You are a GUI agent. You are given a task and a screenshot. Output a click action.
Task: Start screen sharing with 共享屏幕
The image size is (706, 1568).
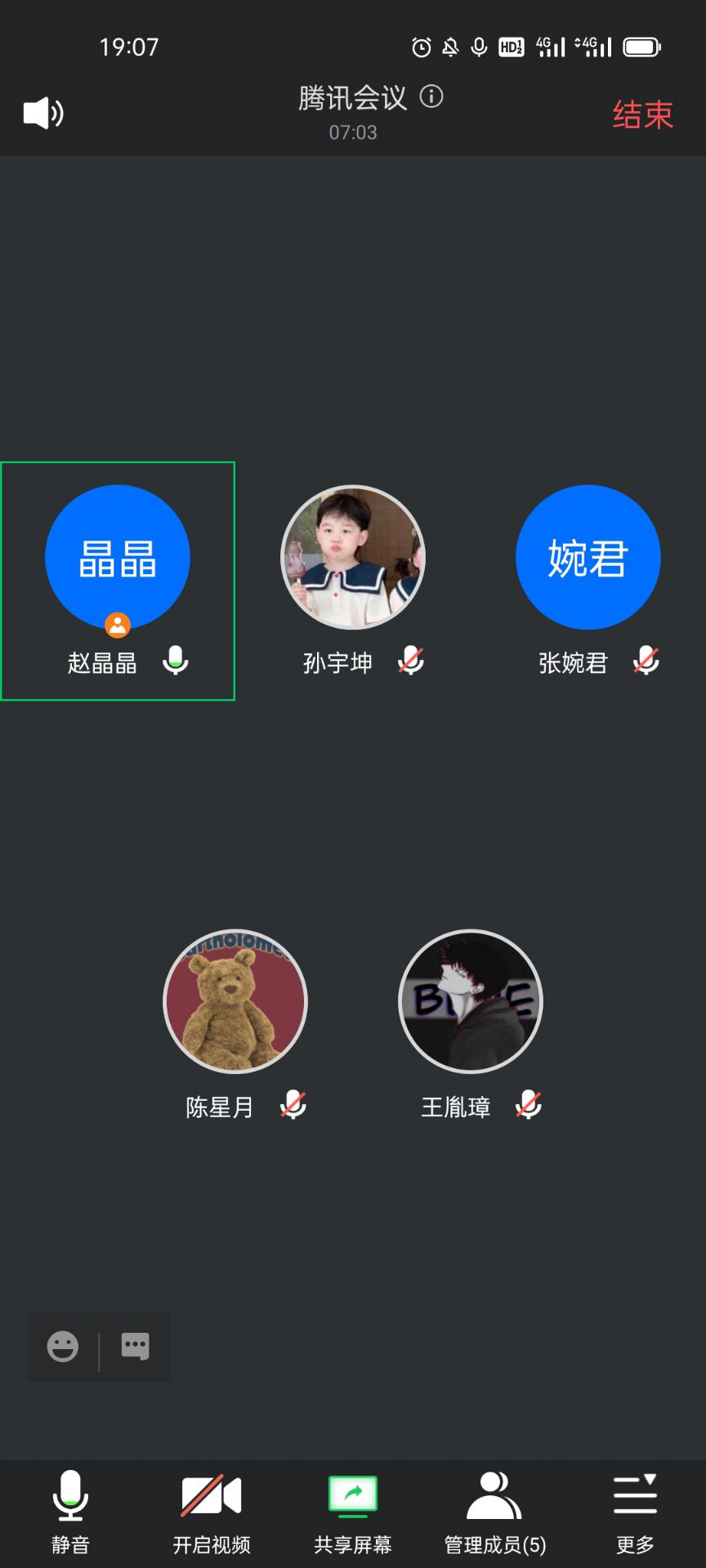(353, 1511)
